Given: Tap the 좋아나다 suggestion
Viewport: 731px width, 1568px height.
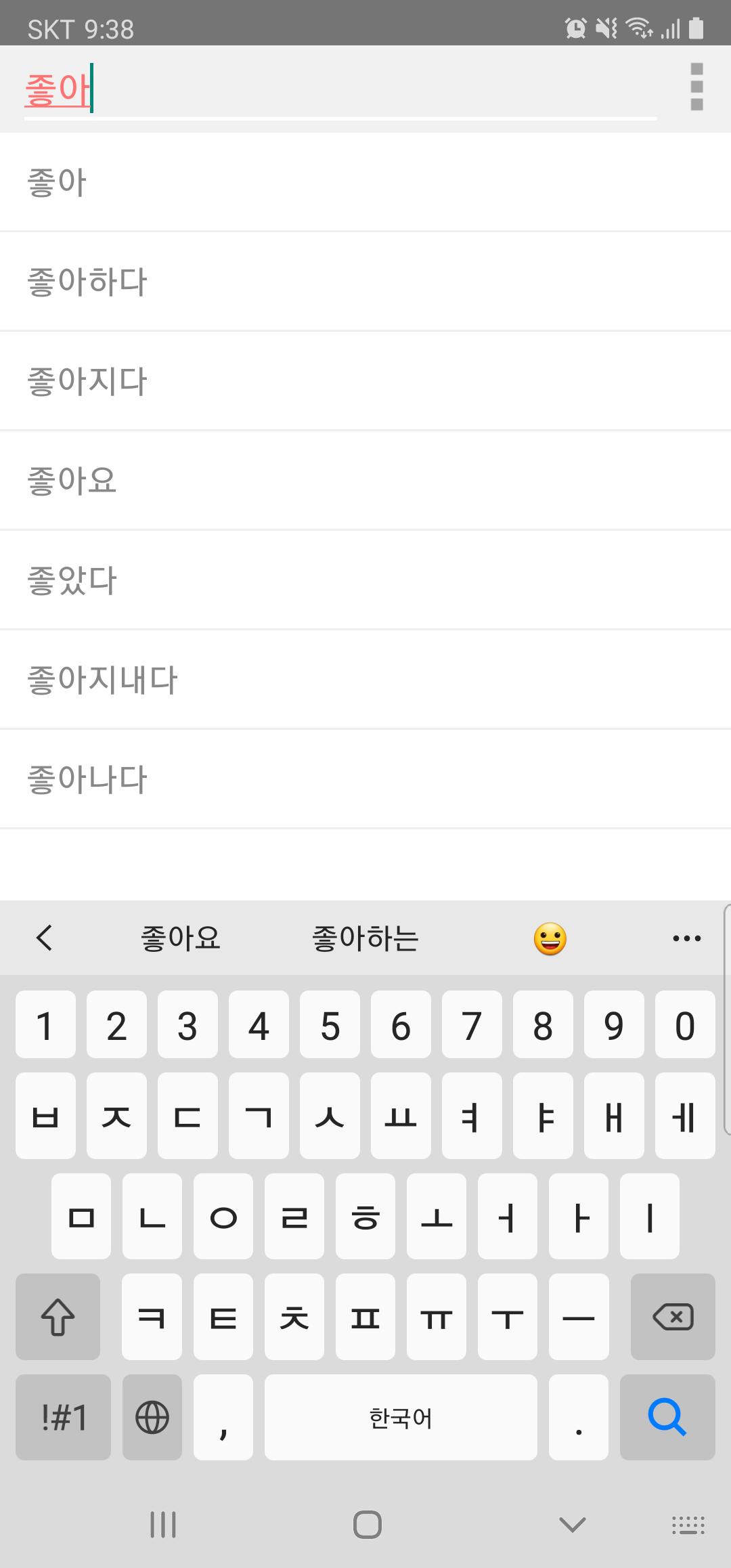Looking at the screenshot, I should click(x=365, y=779).
